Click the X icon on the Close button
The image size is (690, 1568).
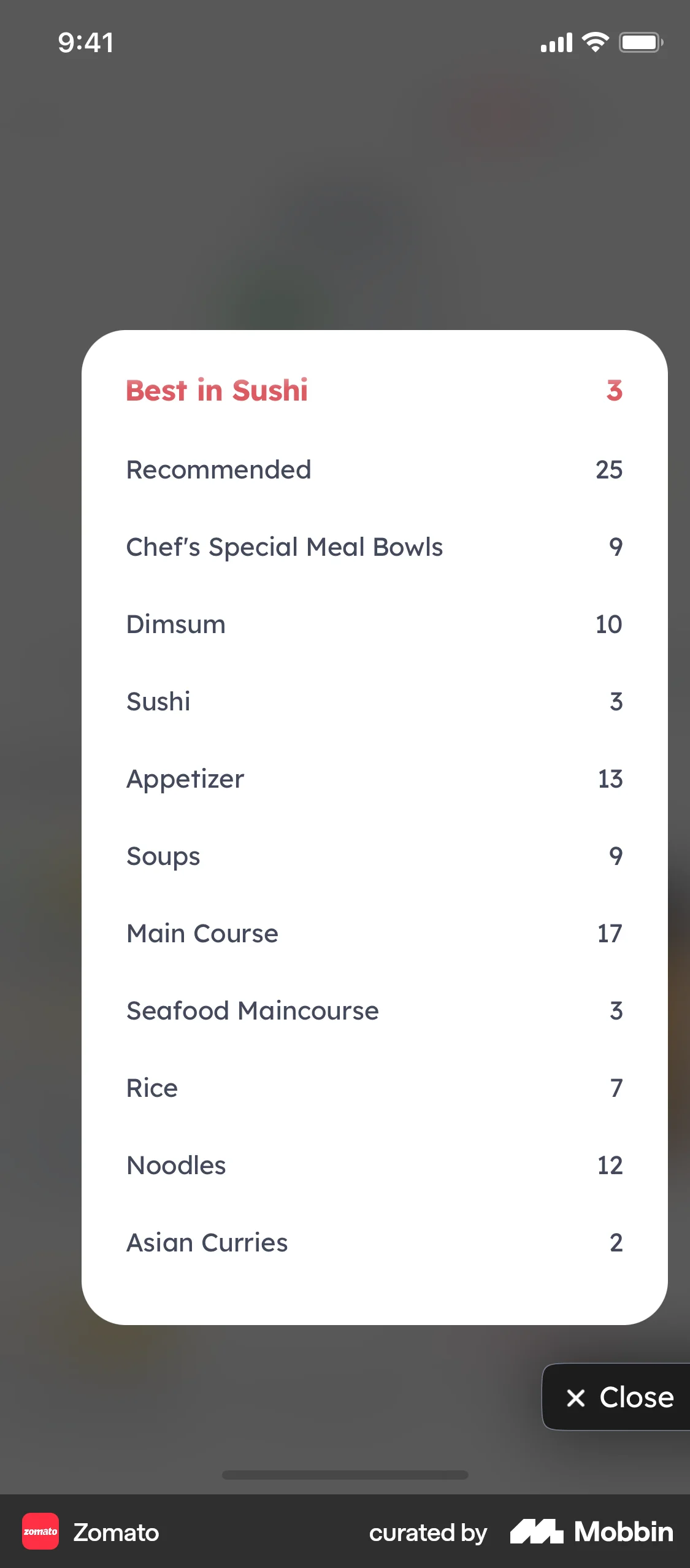(x=577, y=1397)
